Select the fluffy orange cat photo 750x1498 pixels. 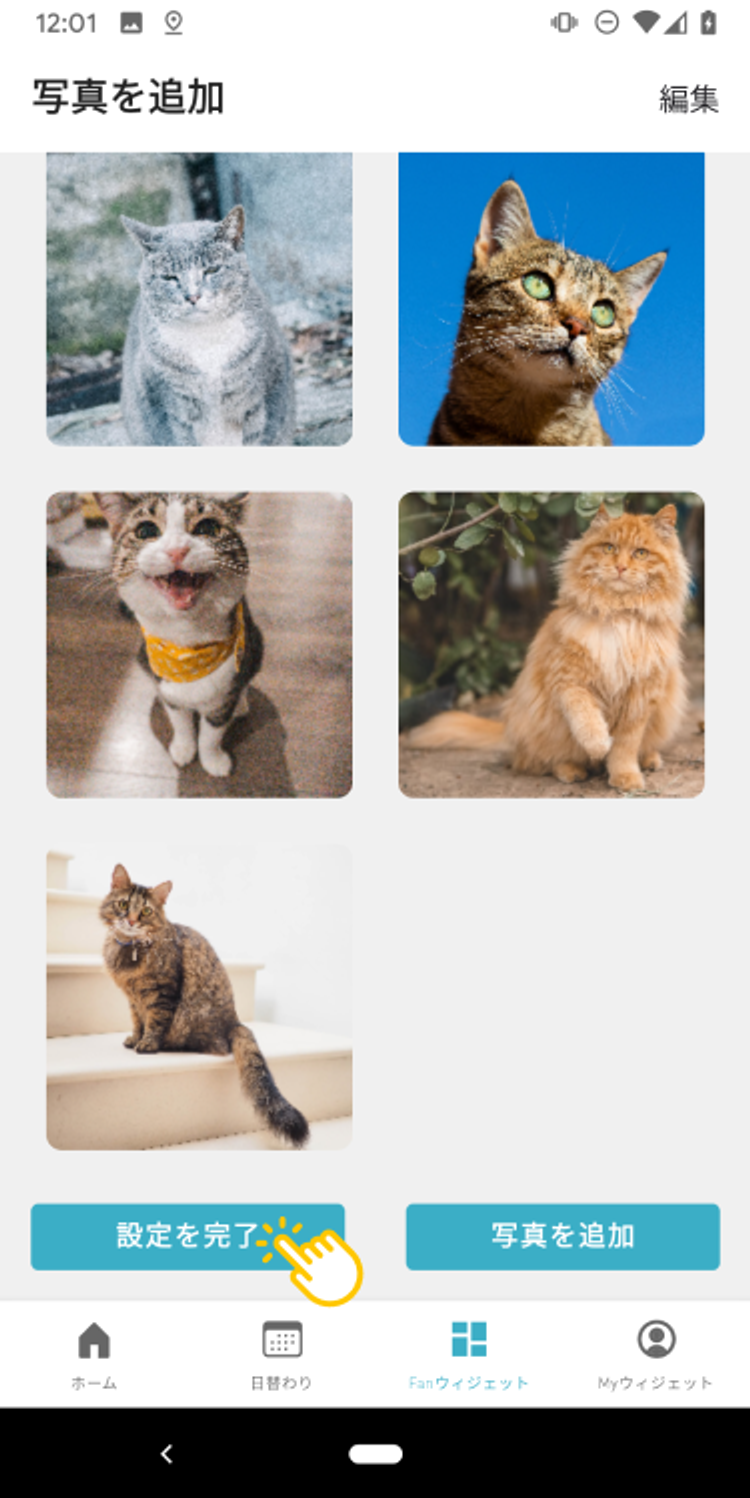pos(551,645)
